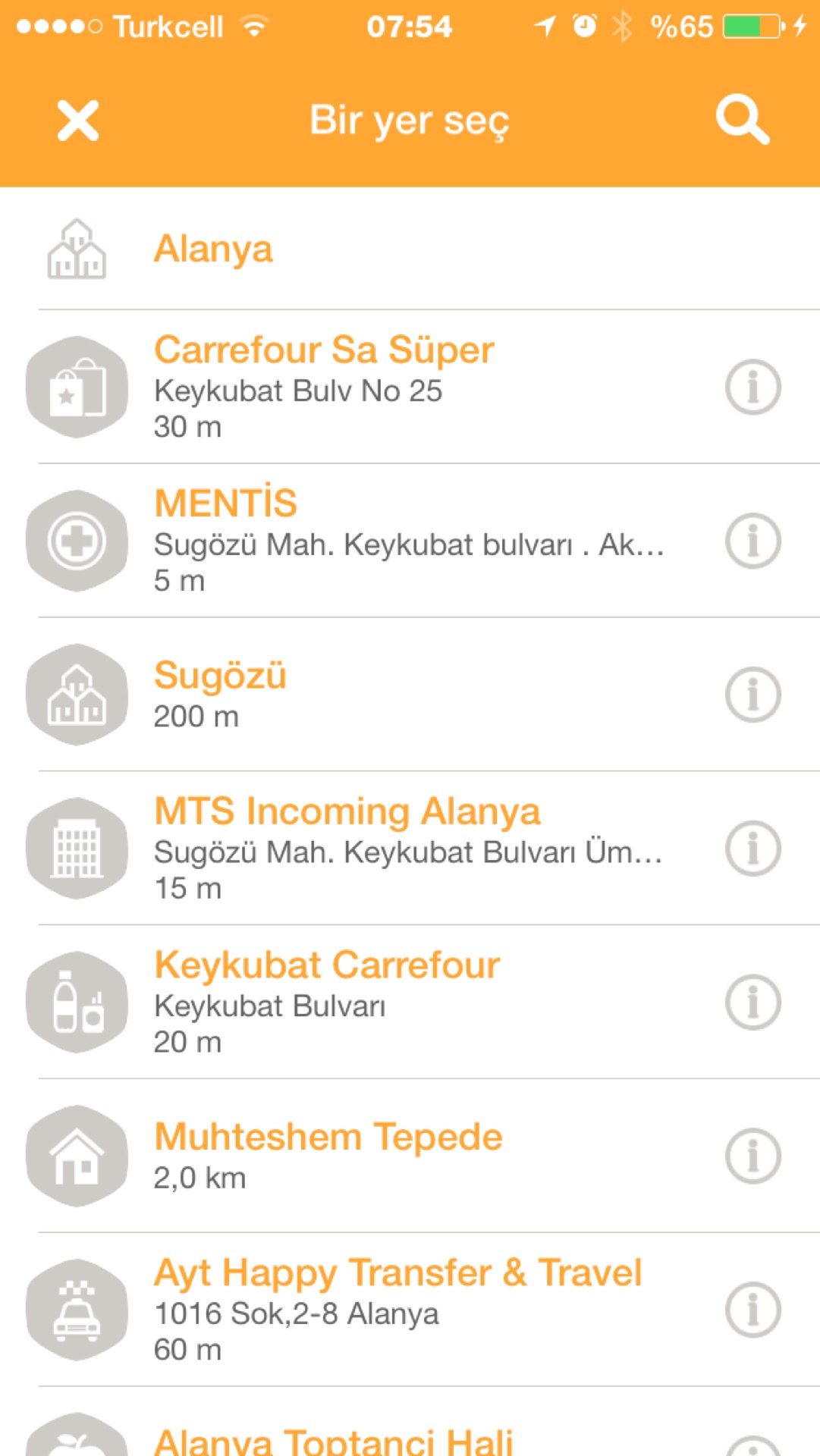Select Ayt Happy Transfer & Travel
Image resolution: width=820 pixels, height=1456 pixels.
coord(410,1310)
